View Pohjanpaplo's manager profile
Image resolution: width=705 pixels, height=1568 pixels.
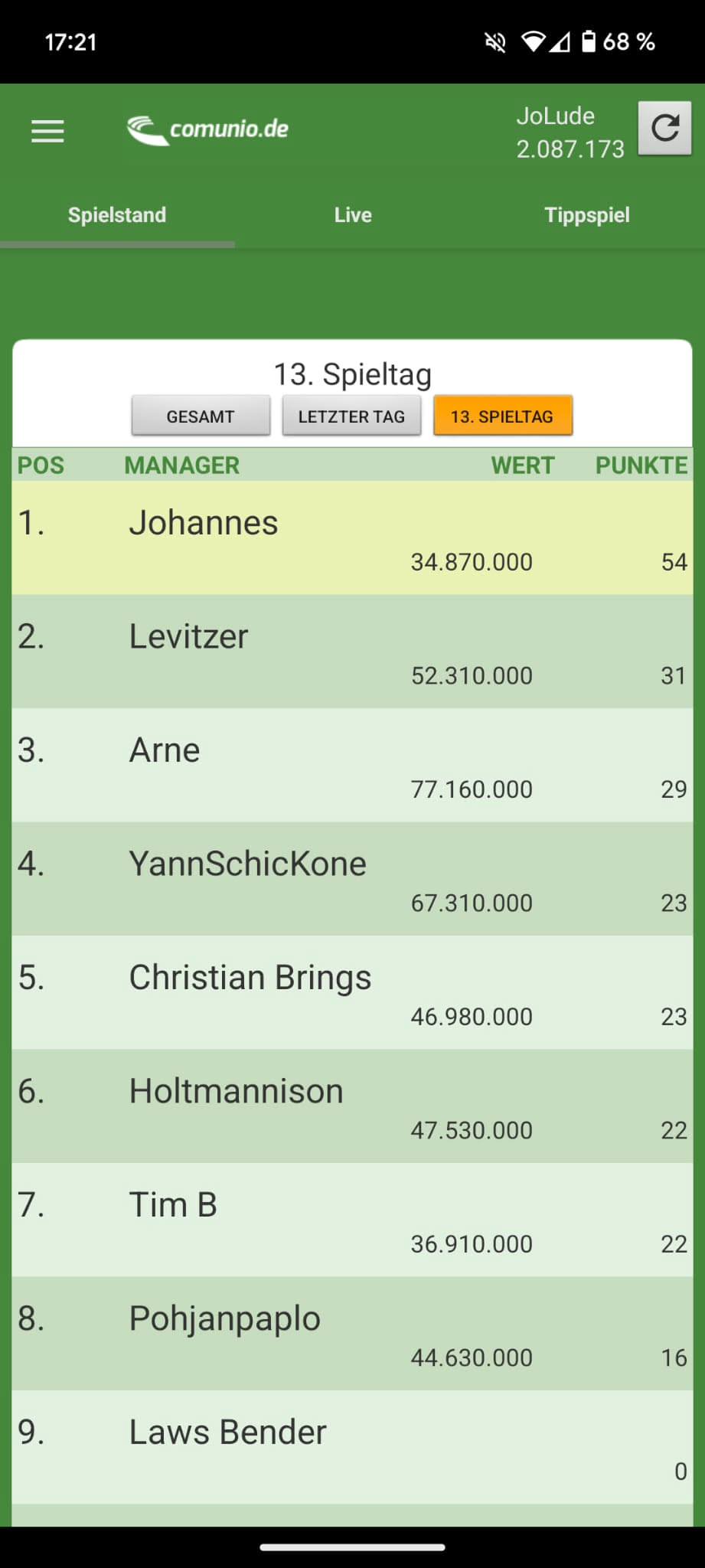pyautogui.click(x=224, y=1318)
